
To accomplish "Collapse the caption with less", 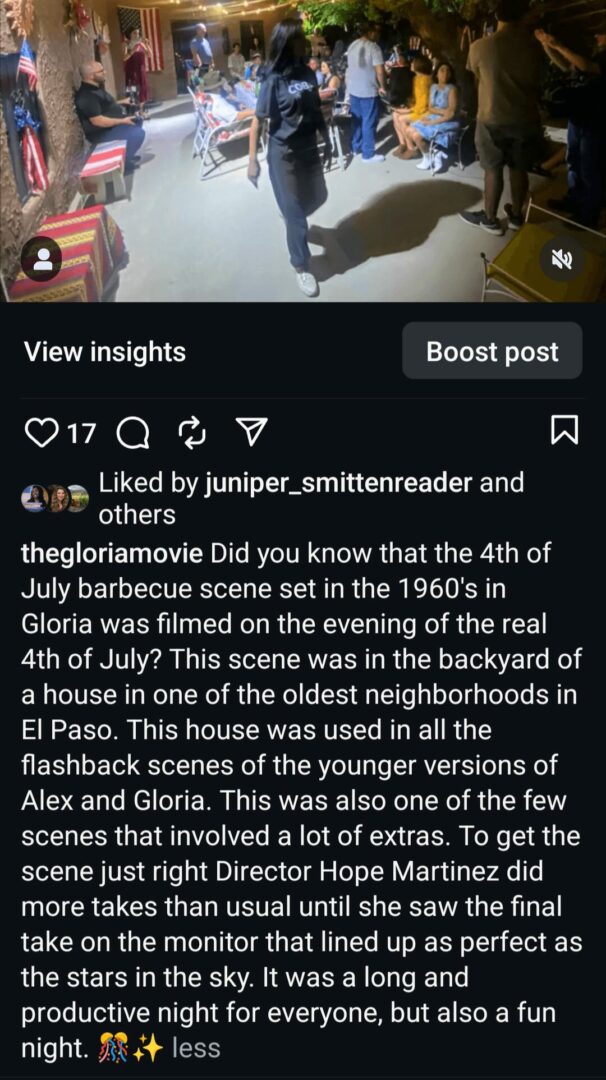I will point(196,1048).
